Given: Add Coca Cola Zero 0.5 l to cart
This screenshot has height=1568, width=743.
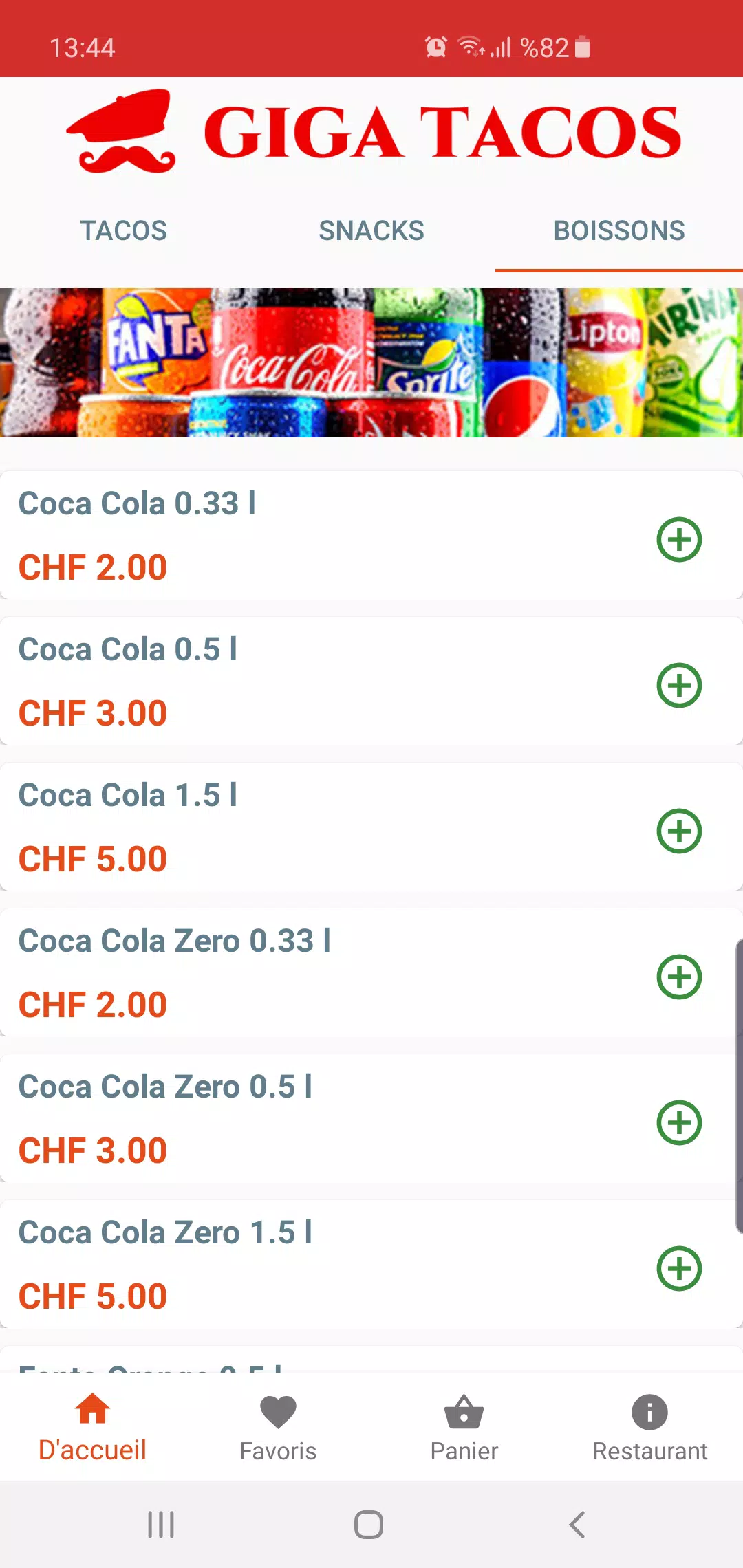Looking at the screenshot, I should point(679,1122).
